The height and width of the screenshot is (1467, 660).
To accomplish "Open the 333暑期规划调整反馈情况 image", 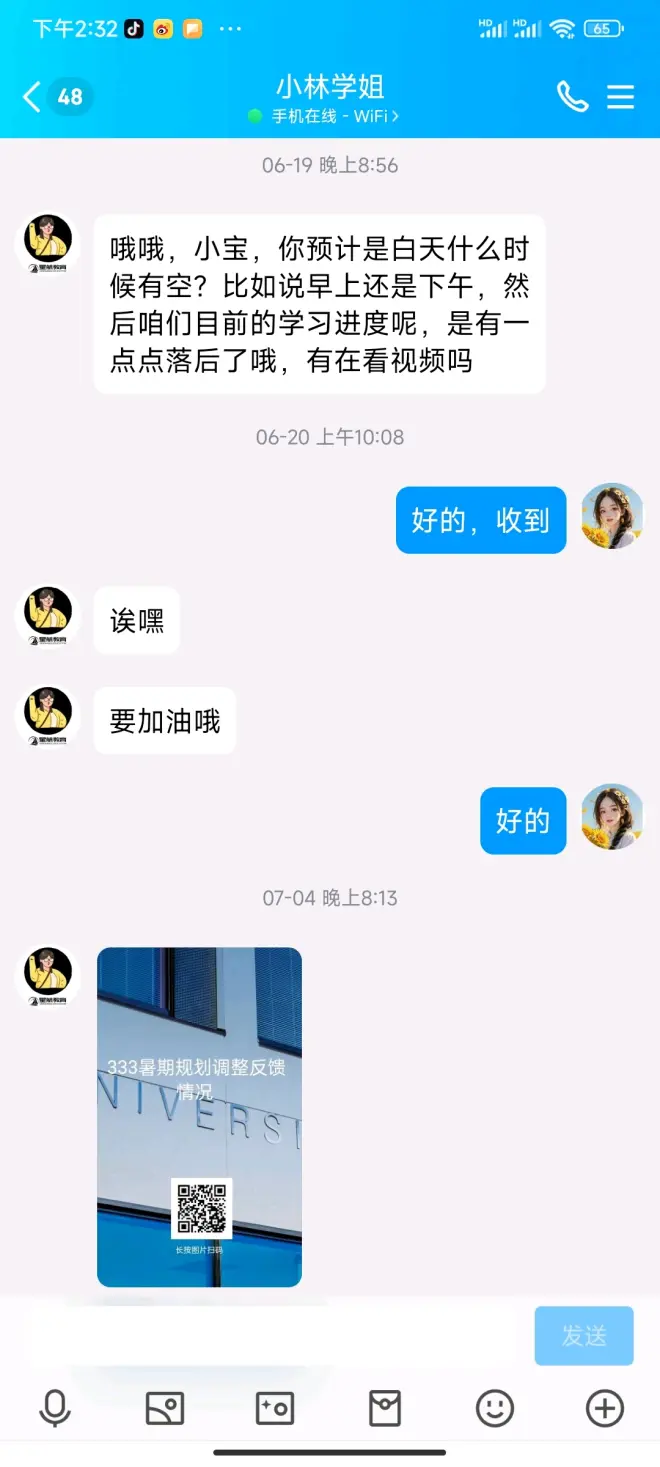I will 199,1116.
